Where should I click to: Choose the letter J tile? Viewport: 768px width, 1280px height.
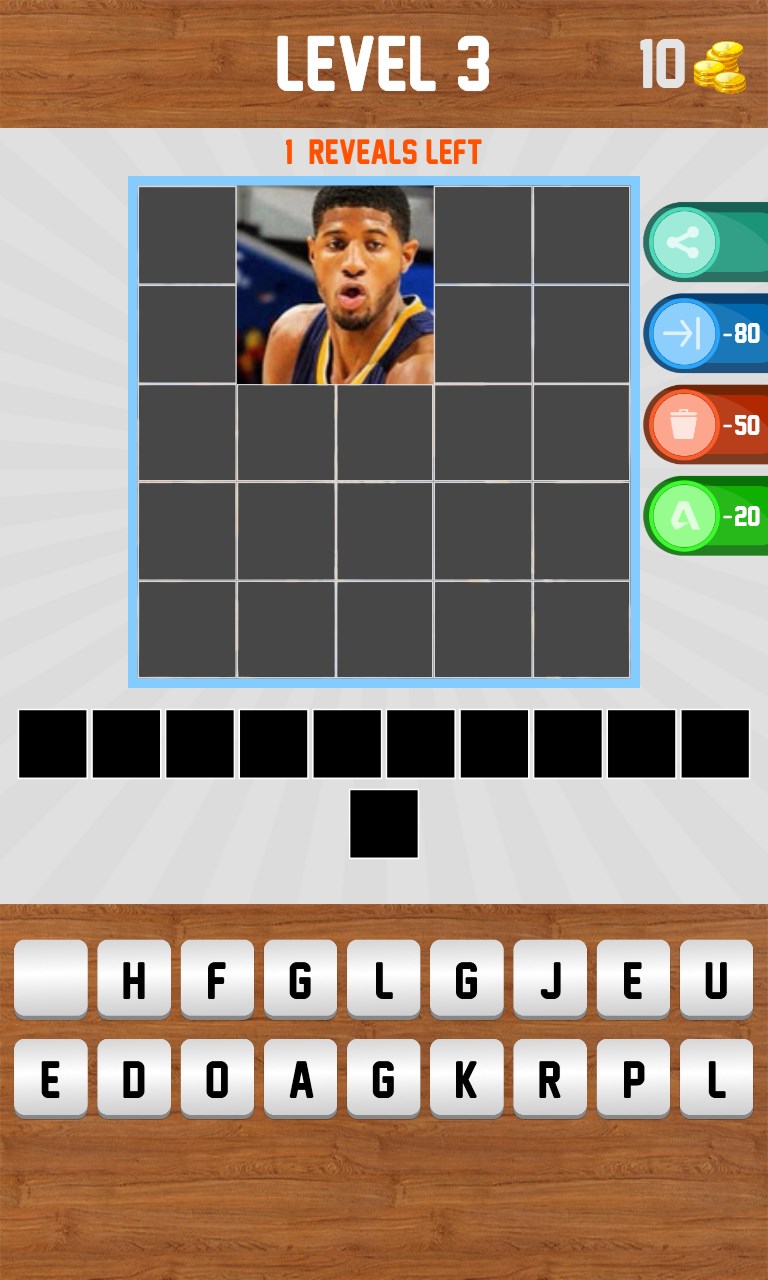550,980
